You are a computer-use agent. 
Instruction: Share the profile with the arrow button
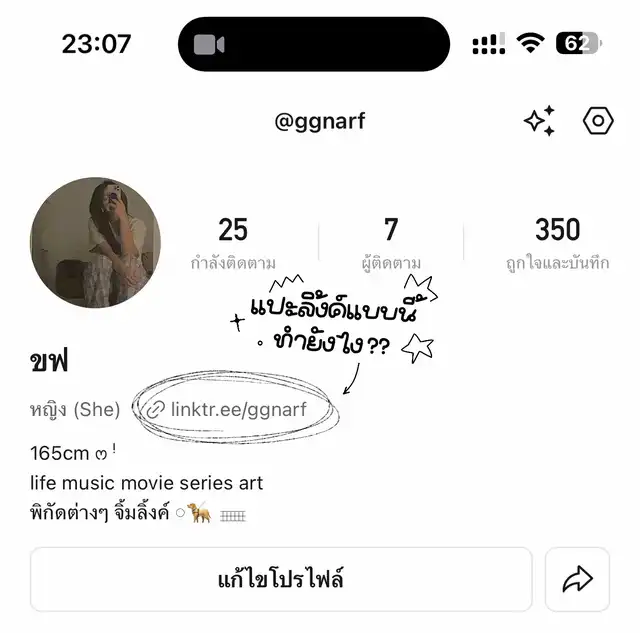coord(578,579)
